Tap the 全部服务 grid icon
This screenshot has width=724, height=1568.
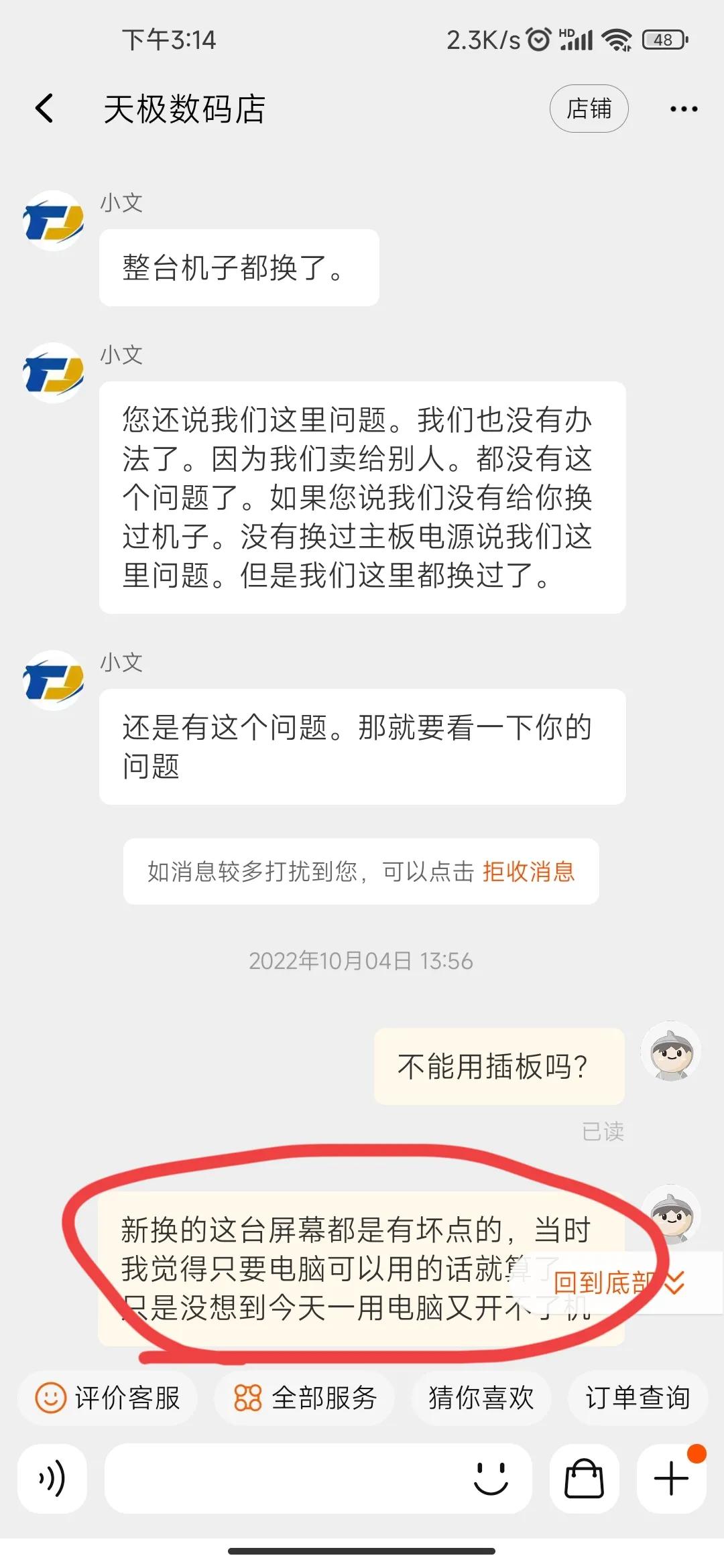pyautogui.click(x=247, y=1398)
